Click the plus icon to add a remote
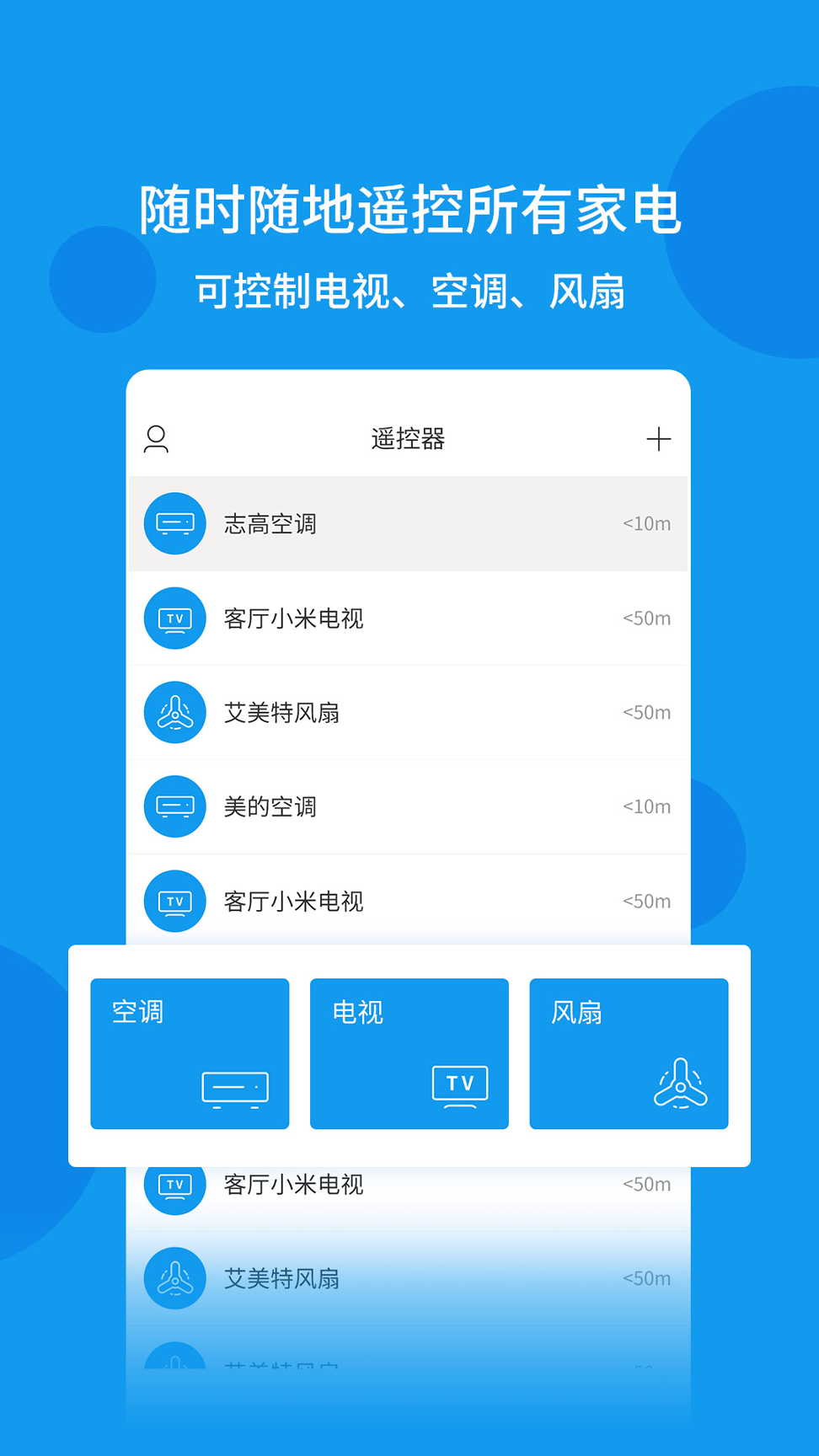Viewport: 819px width, 1456px height. tap(660, 439)
